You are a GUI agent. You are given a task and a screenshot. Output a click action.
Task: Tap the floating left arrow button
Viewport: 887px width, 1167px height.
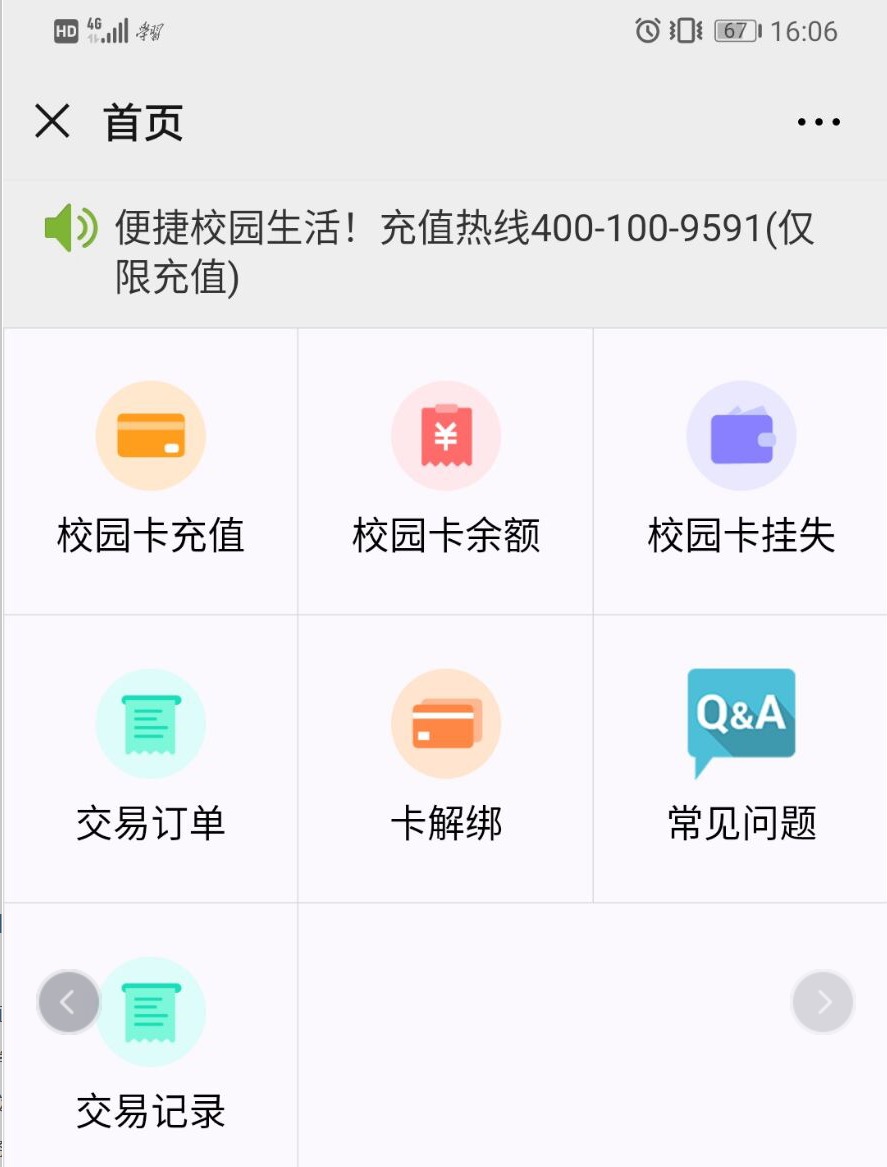[68, 1002]
